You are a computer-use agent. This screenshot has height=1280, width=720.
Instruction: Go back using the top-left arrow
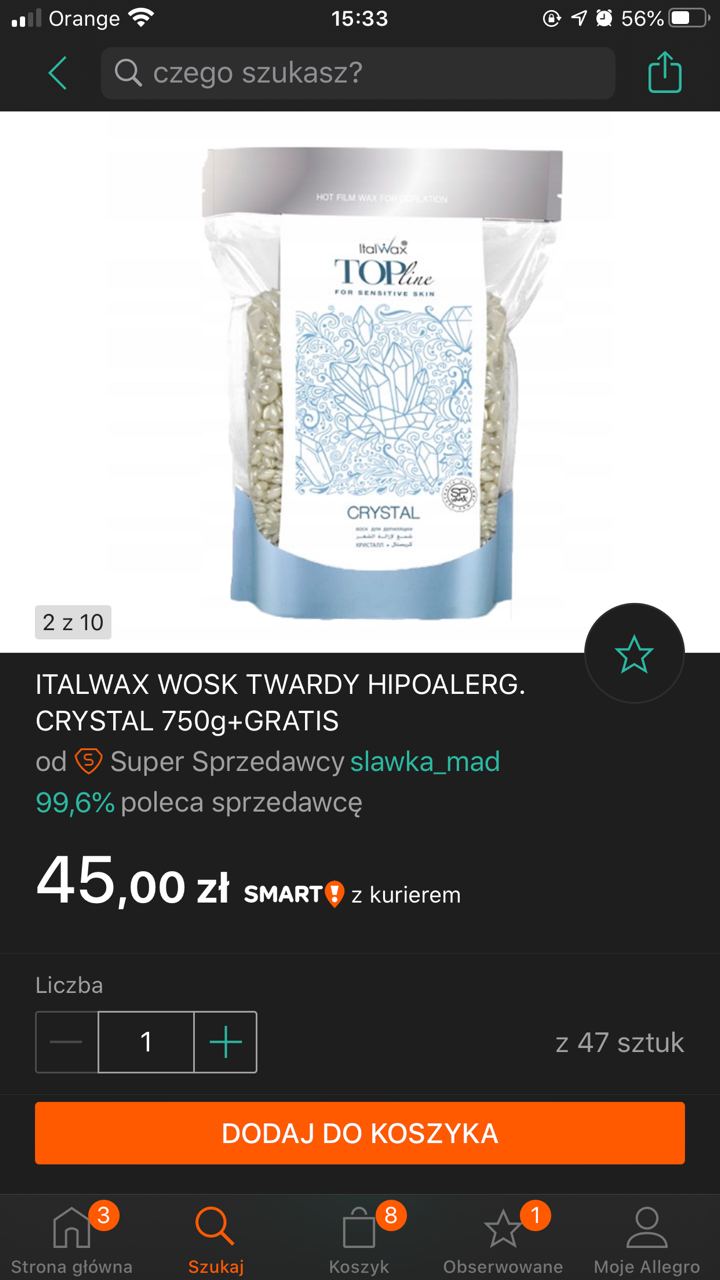tap(58, 73)
